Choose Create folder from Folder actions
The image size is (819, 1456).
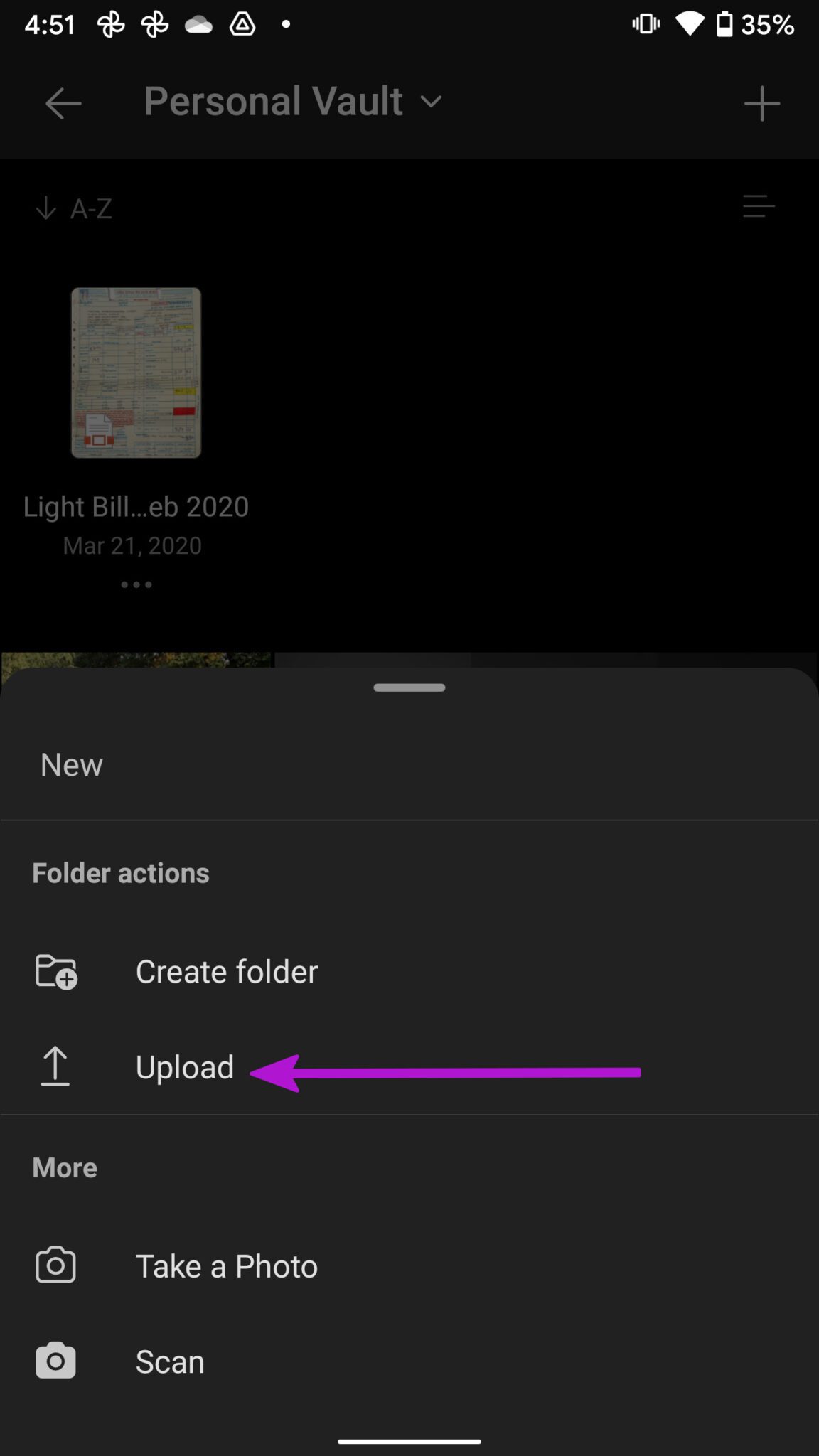226,971
